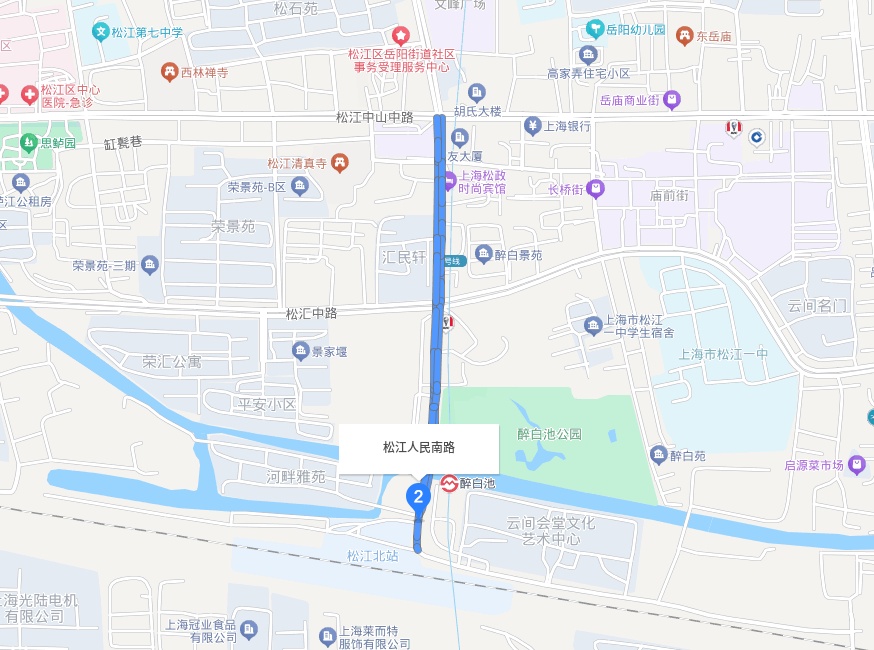
Task: Select the 上海银行 map marker
Action: (x=531, y=126)
